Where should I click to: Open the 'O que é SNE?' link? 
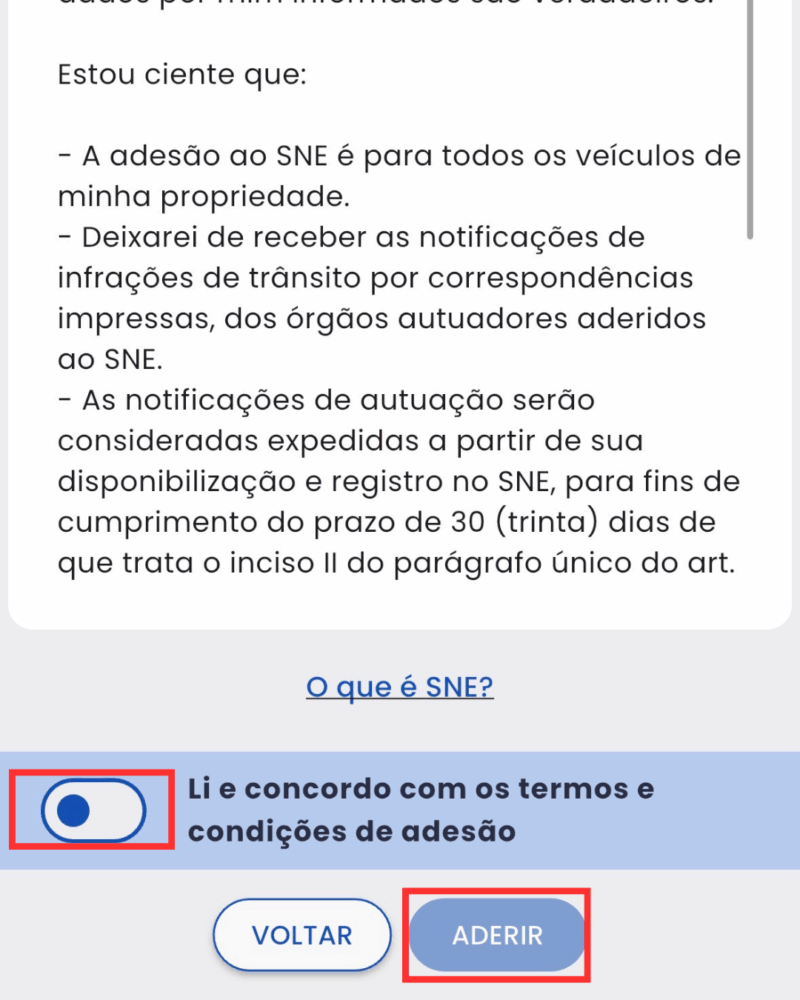(400, 688)
